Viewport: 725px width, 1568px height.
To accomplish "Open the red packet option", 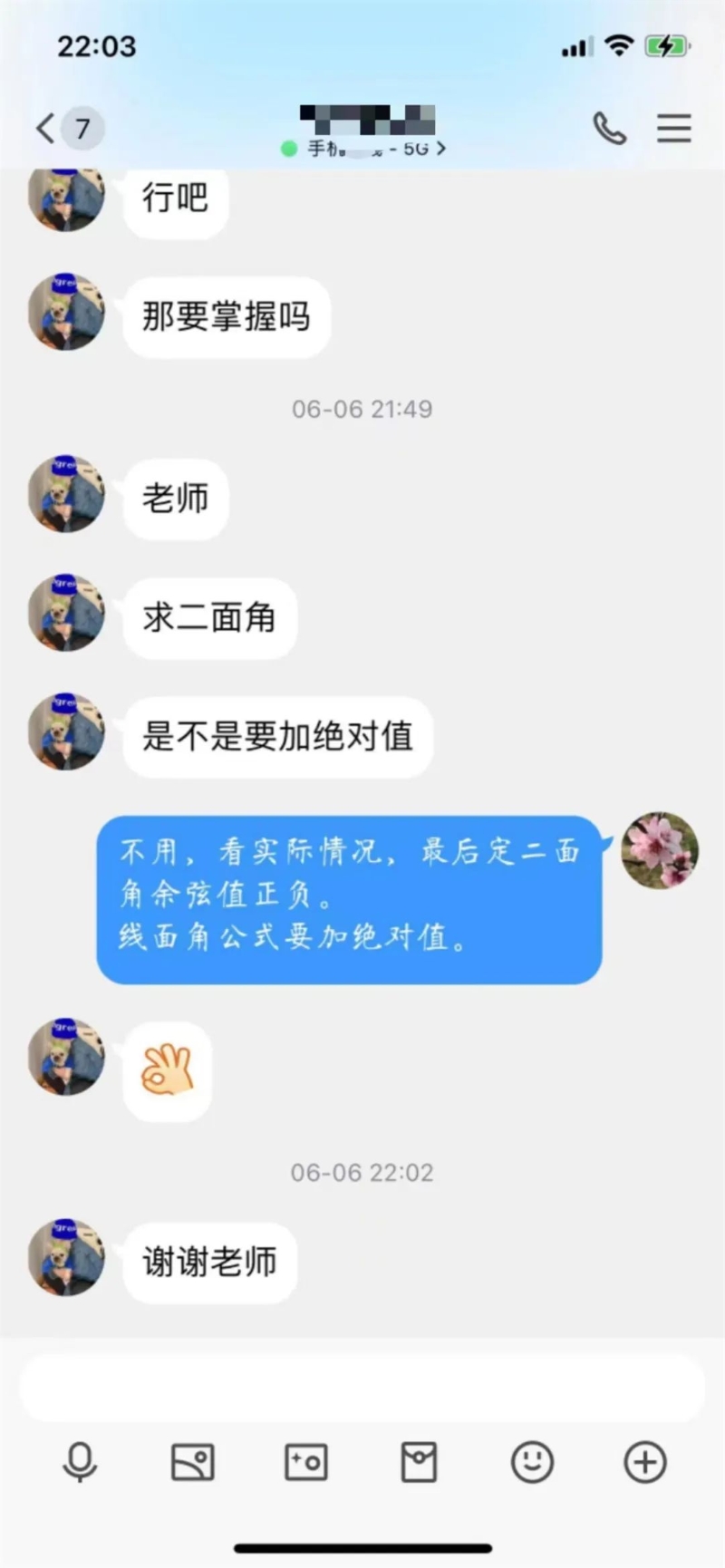I will tap(419, 1462).
